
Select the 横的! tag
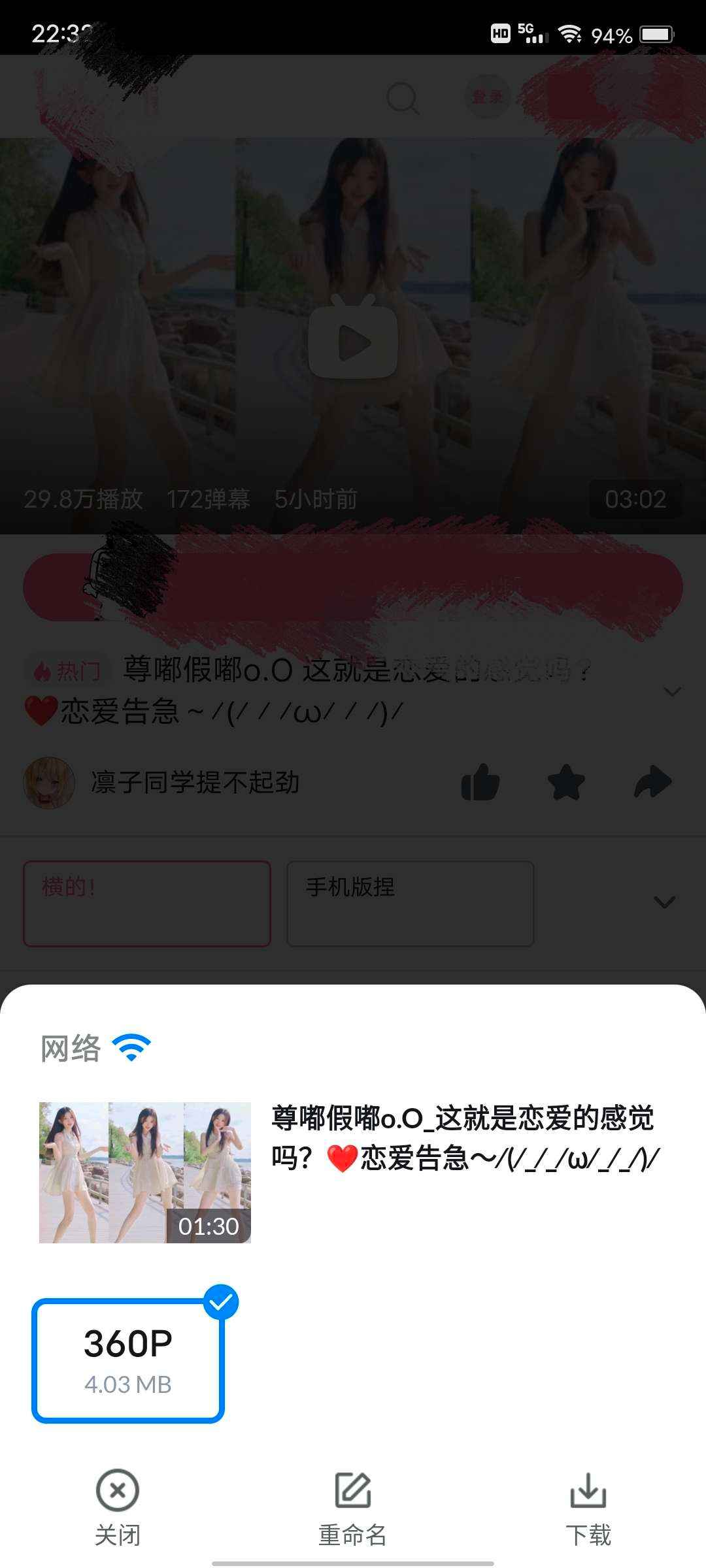click(x=145, y=902)
